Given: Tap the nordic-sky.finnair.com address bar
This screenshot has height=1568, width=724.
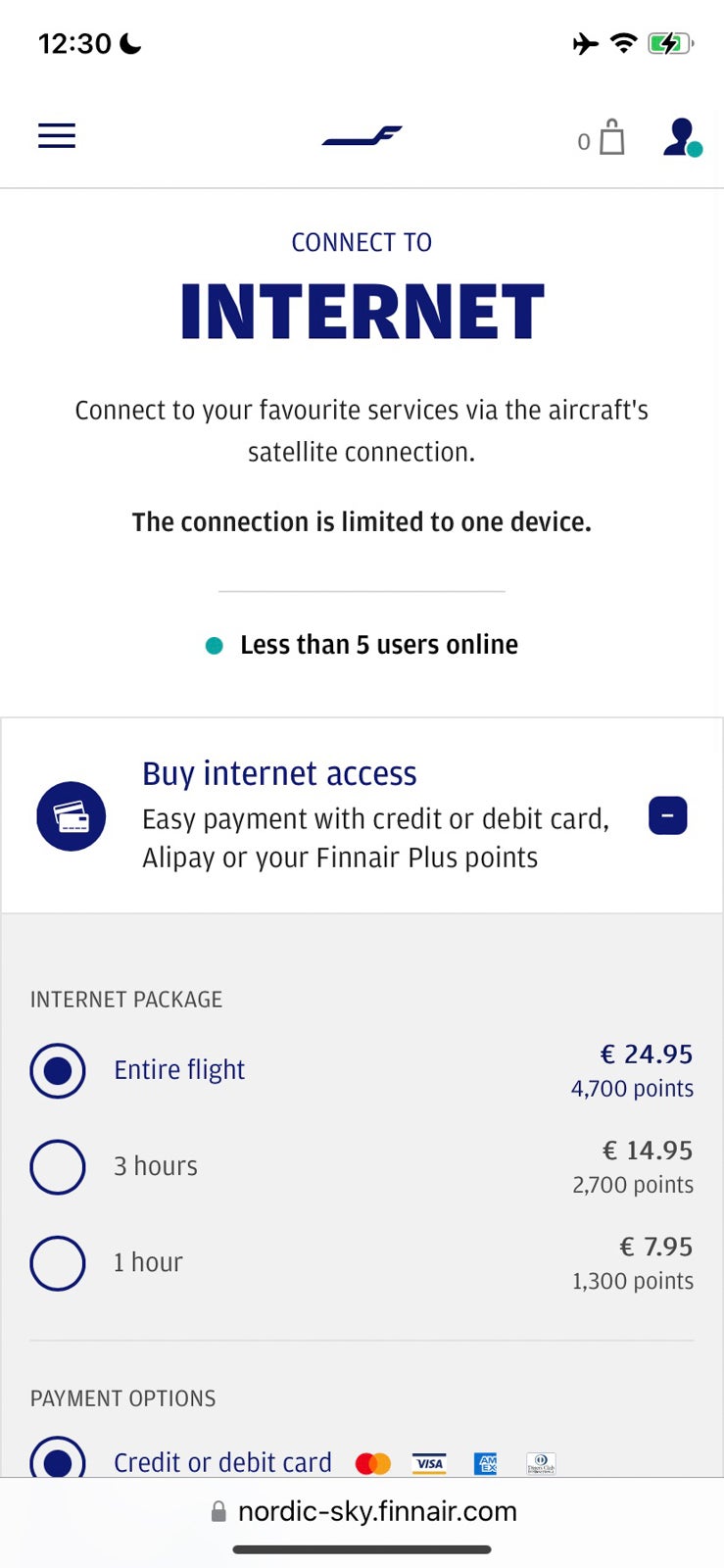Looking at the screenshot, I should point(362,1511).
